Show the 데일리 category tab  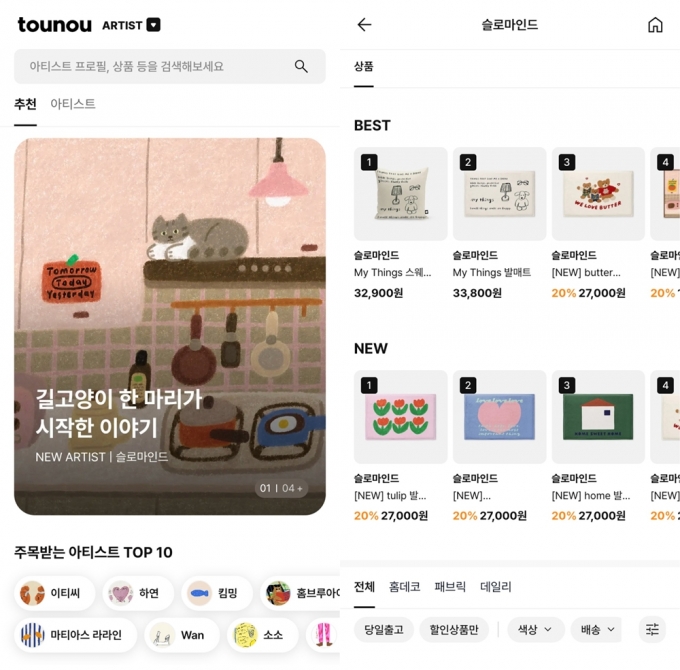[496, 587]
